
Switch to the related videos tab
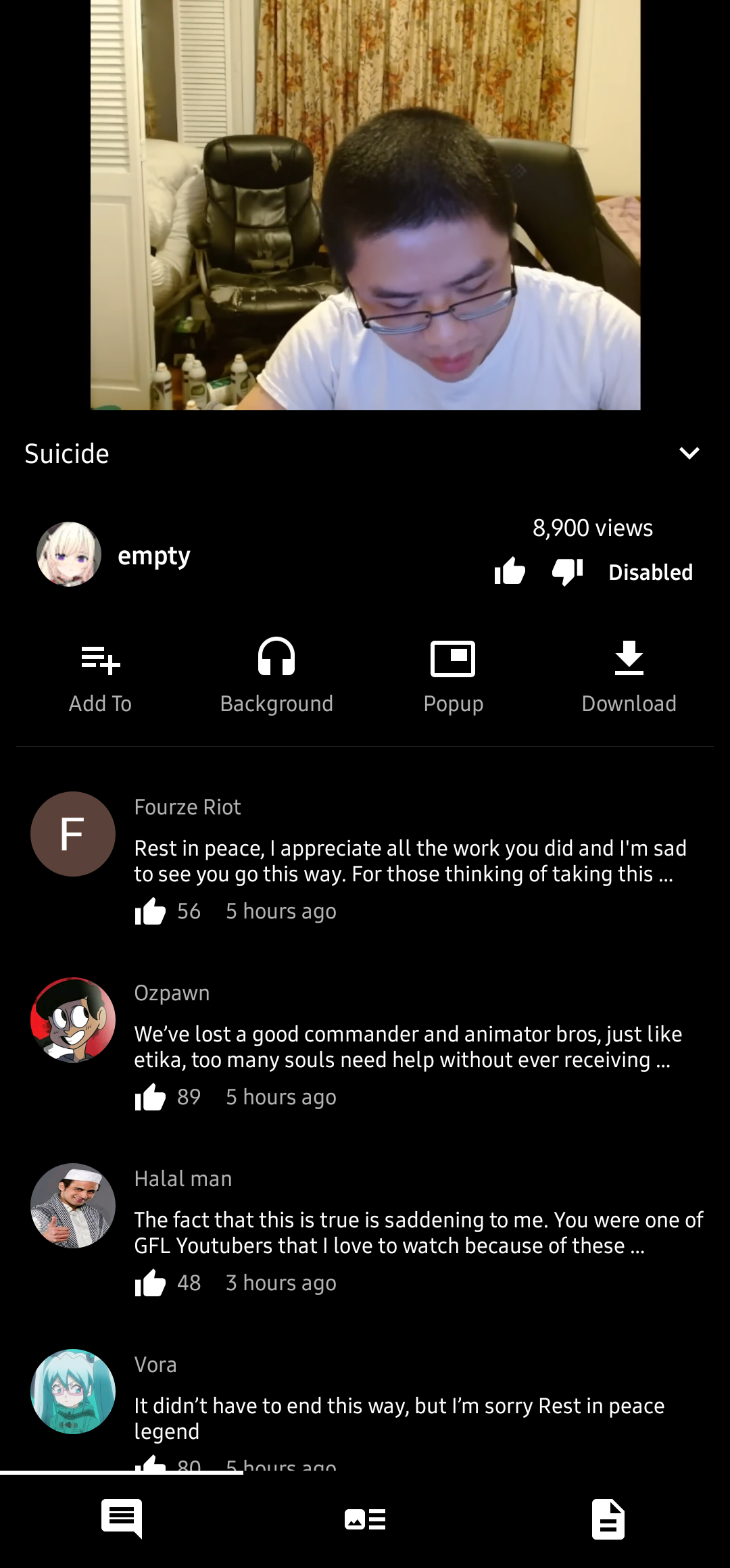point(365,1519)
